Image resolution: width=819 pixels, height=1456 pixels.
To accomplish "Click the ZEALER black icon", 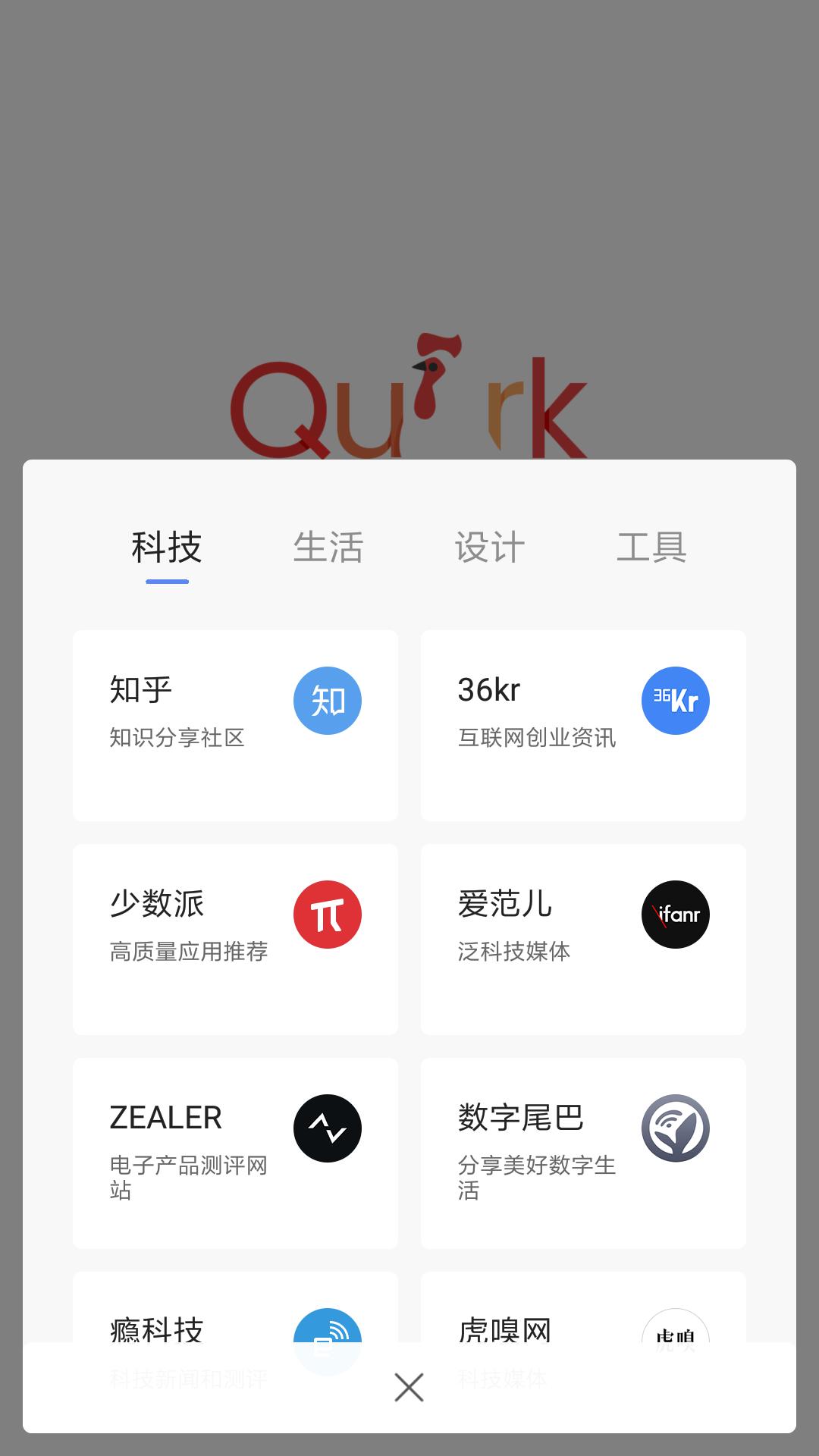I will pyautogui.click(x=328, y=1128).
